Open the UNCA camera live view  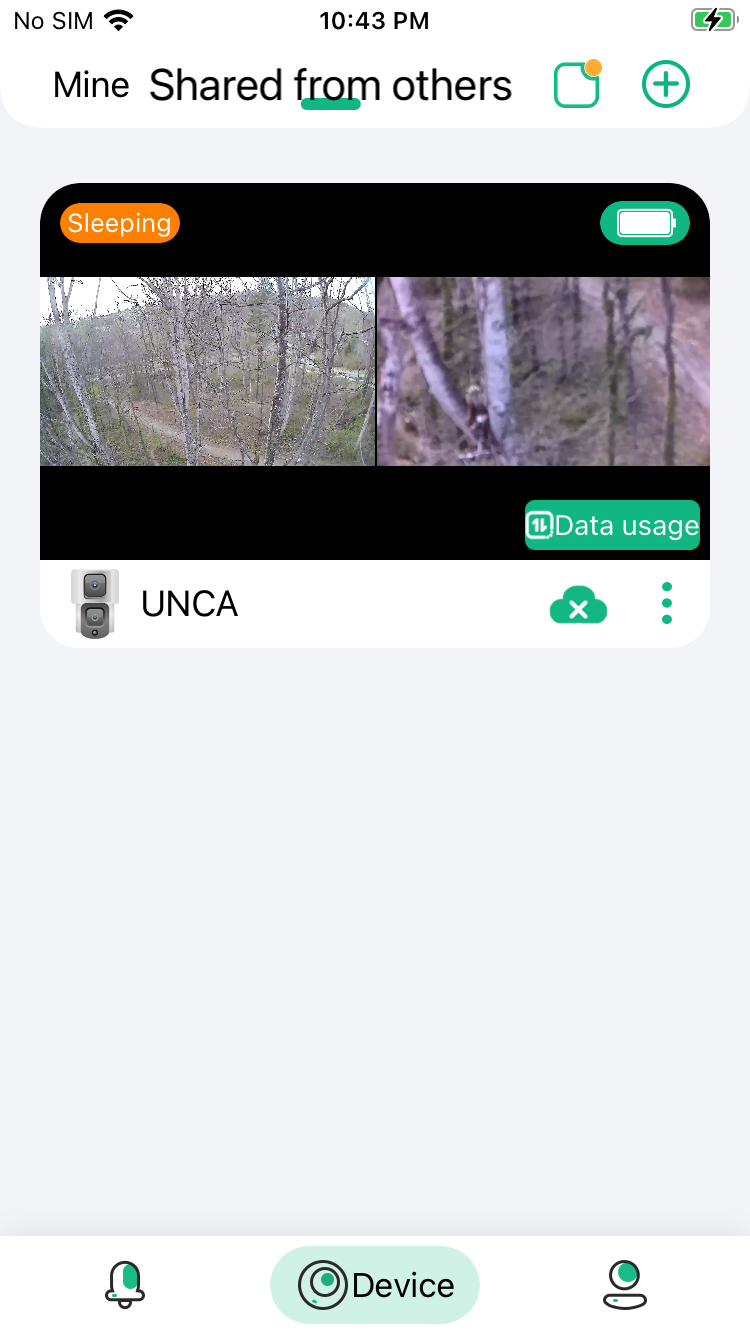pyautogui.click(x=374, y=371)
